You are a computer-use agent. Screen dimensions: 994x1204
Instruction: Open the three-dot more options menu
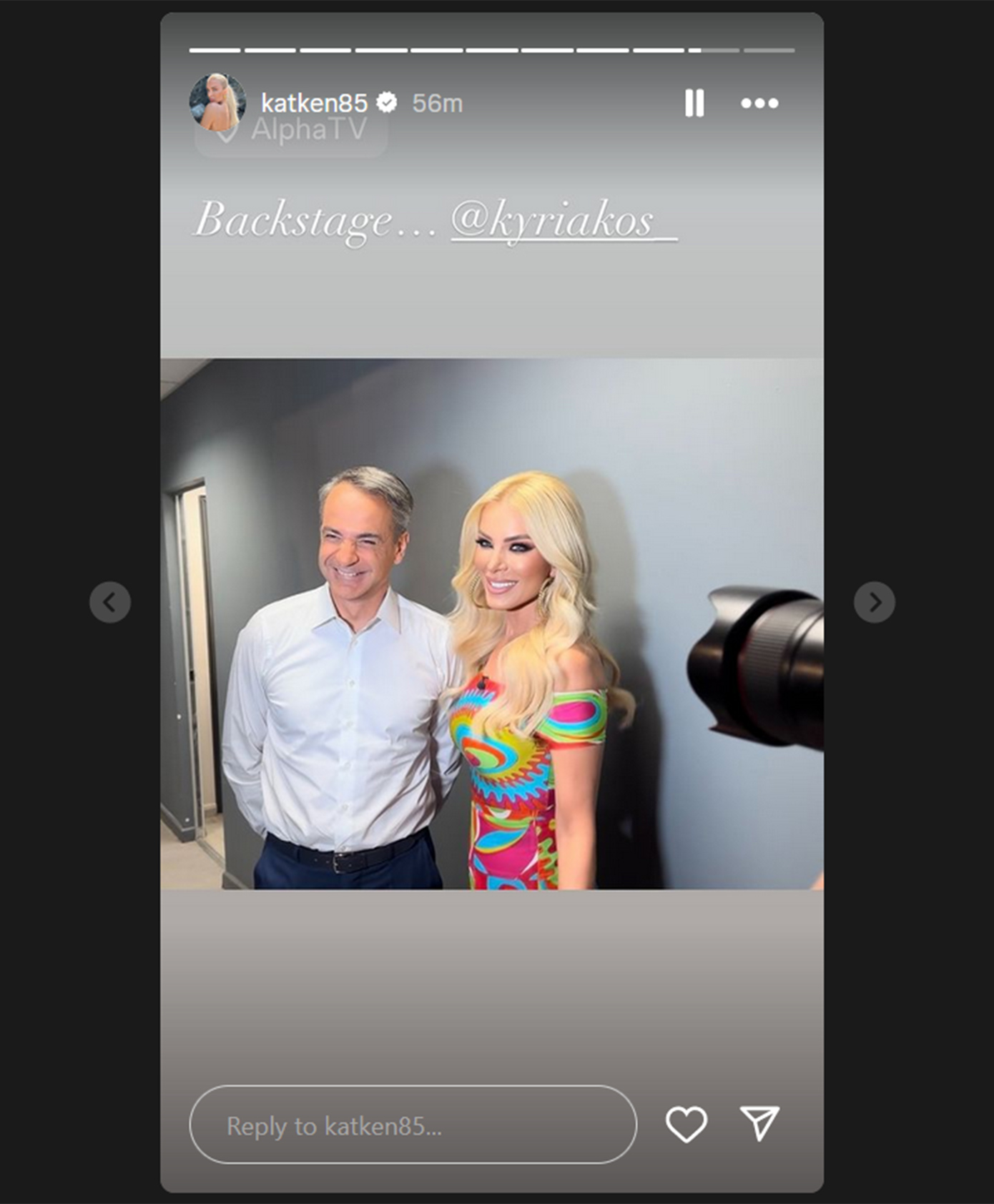pos(759,103)
